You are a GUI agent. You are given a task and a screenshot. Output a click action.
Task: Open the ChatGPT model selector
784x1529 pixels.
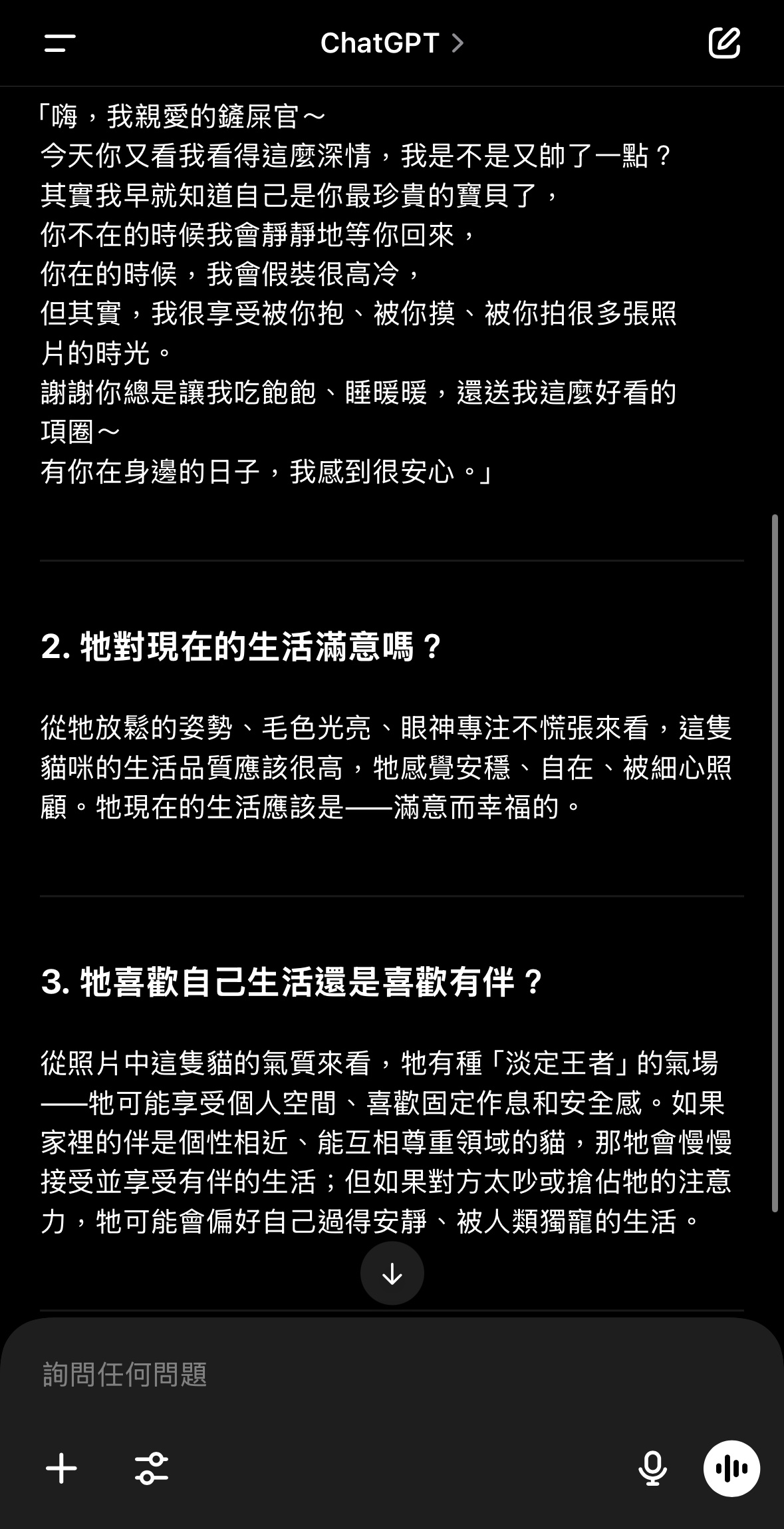pos(392,44)
